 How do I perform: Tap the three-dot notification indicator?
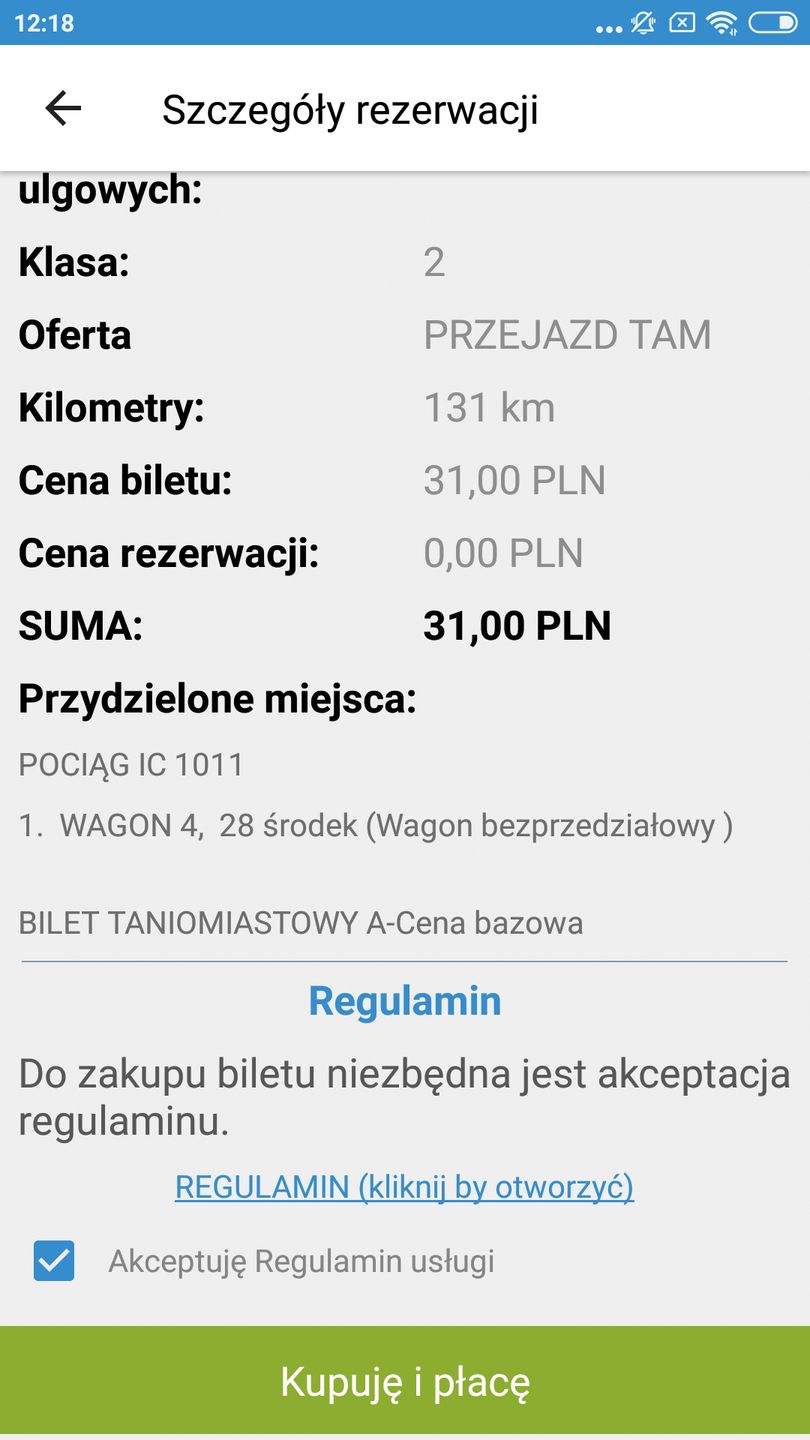[608, 28]
